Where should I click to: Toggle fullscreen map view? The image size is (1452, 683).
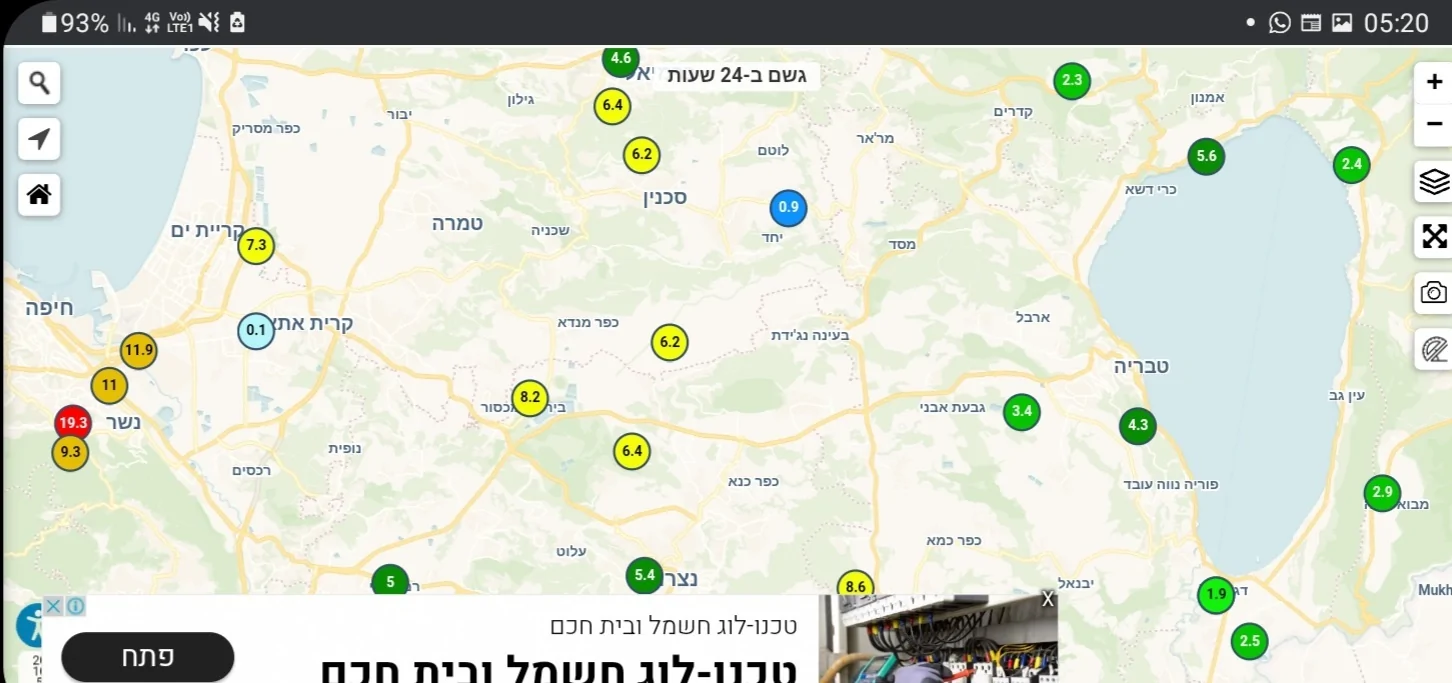tap(1434, 237)
